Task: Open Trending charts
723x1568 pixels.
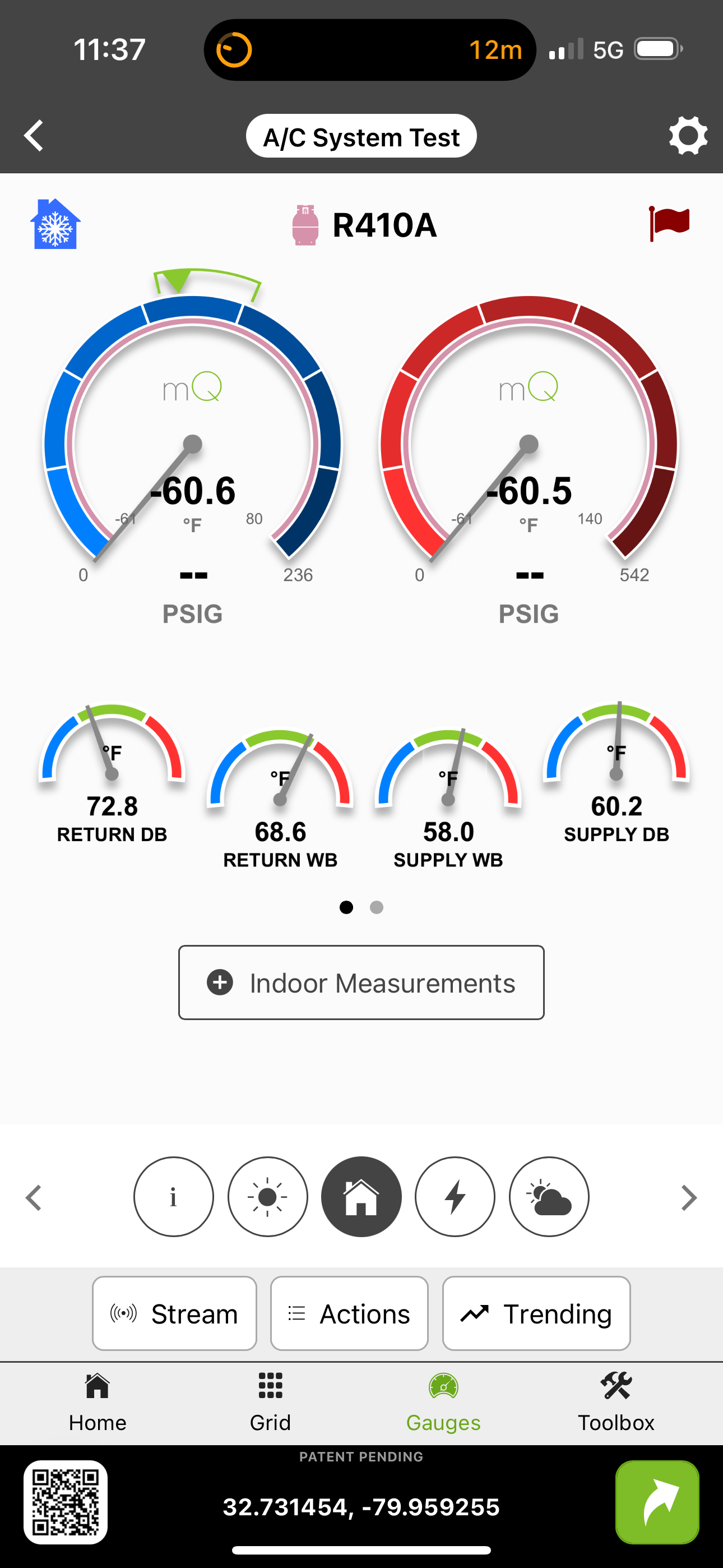Action: [536, 1313]
